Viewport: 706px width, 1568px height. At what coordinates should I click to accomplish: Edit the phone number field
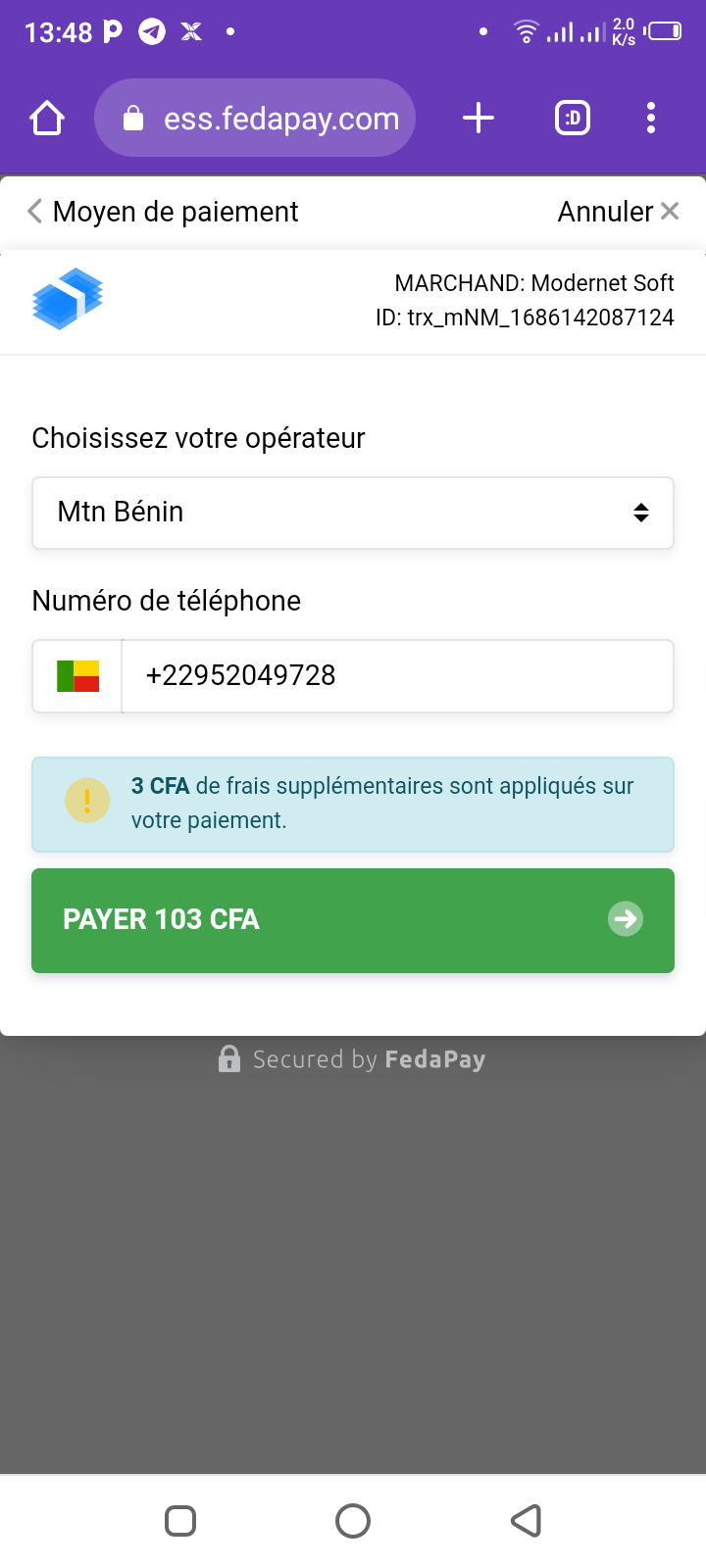pos(397,676)
